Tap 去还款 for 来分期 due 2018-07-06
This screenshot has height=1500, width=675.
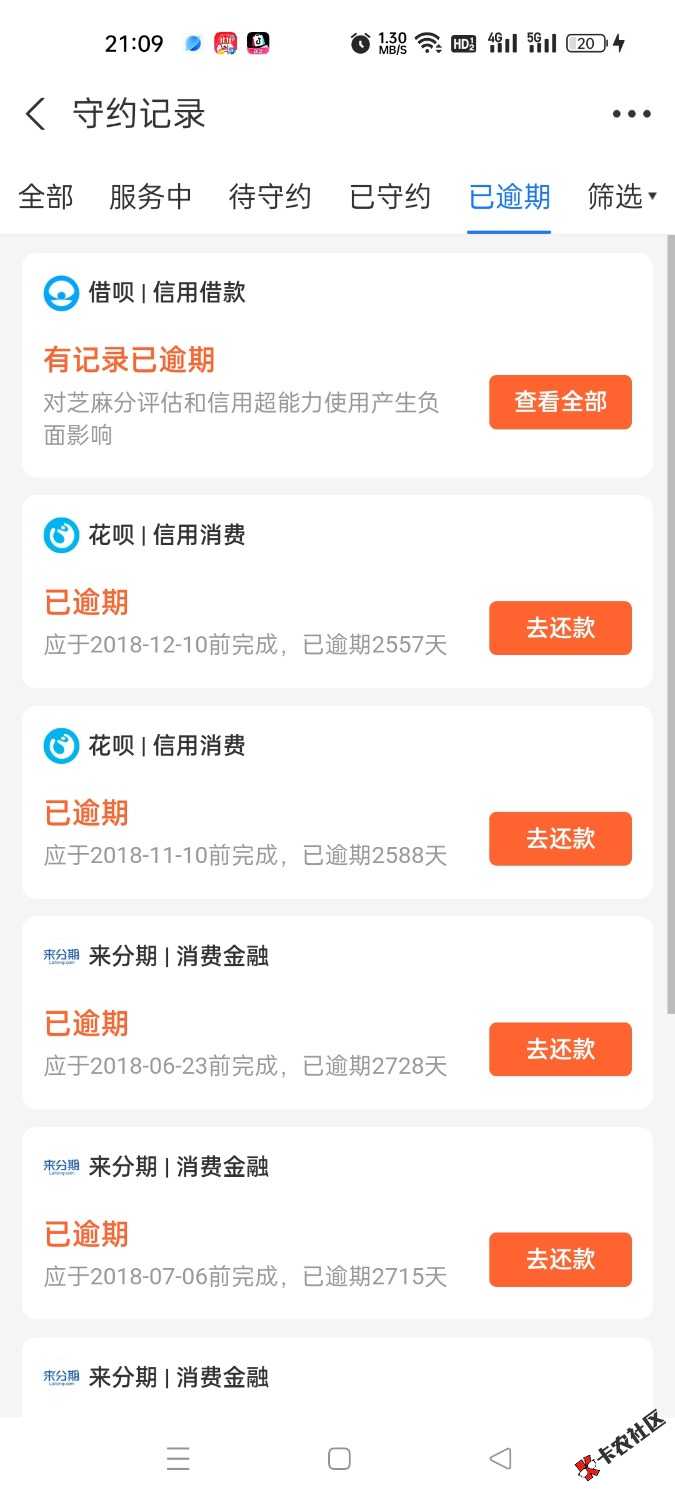click(560, 1259)
